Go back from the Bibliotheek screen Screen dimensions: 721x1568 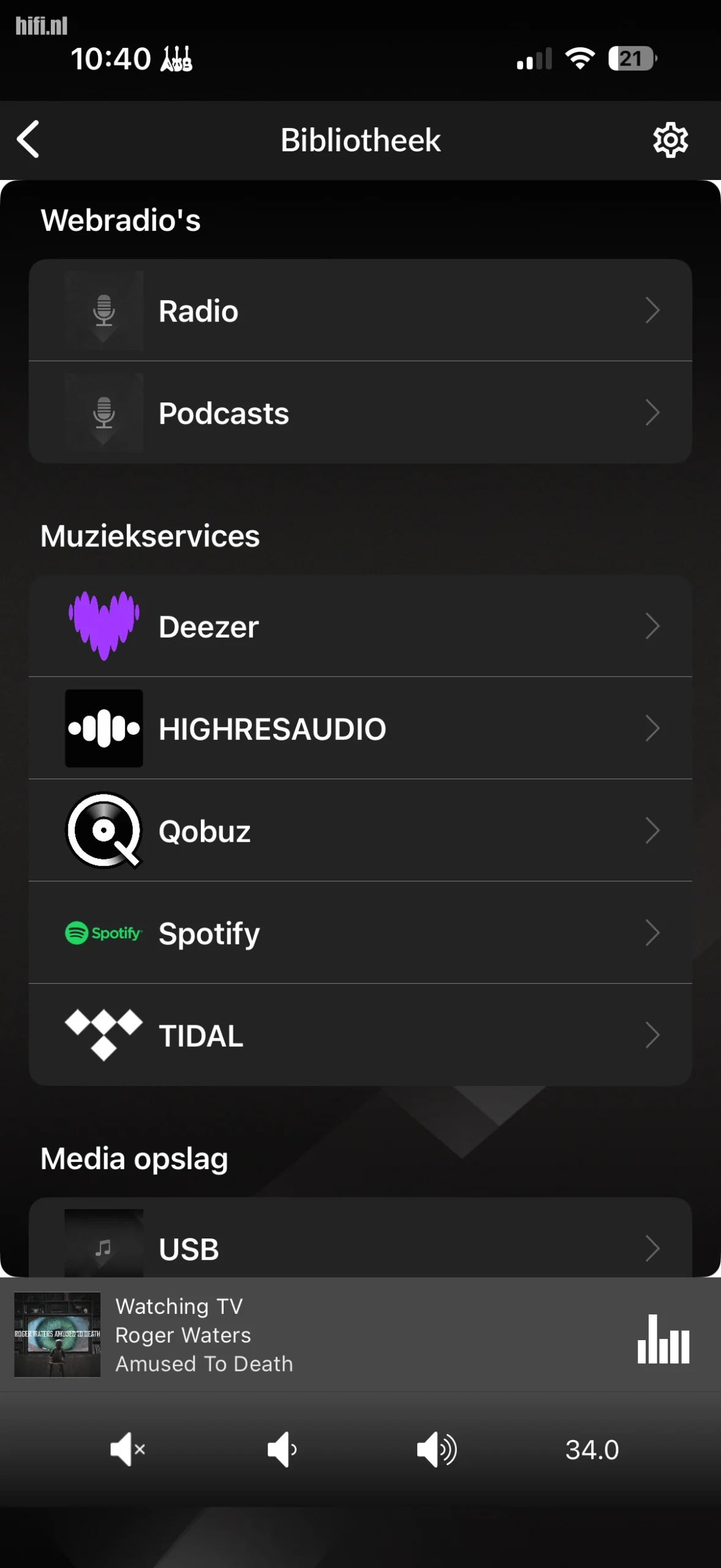[28, 140]
